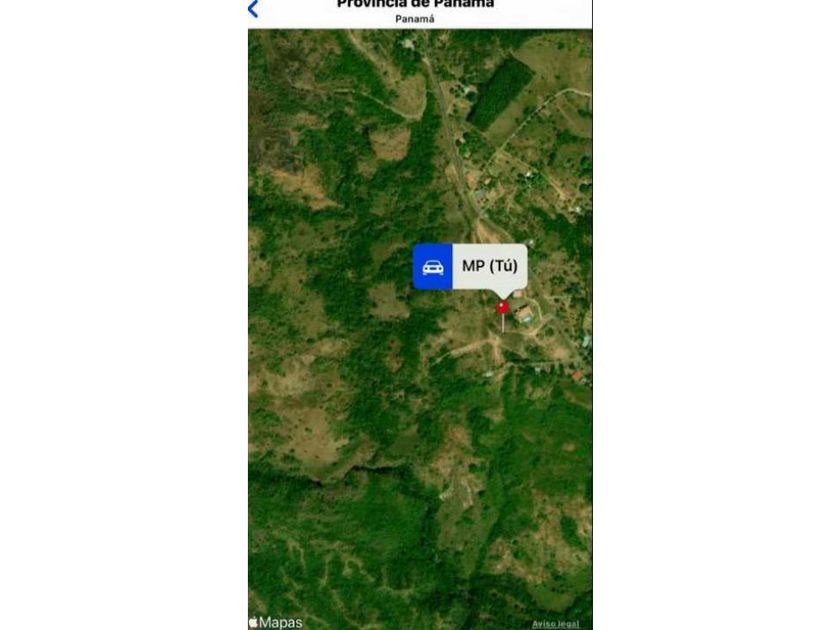
Task: Go back with the blue arrow
Action: [x=253, y=9]
